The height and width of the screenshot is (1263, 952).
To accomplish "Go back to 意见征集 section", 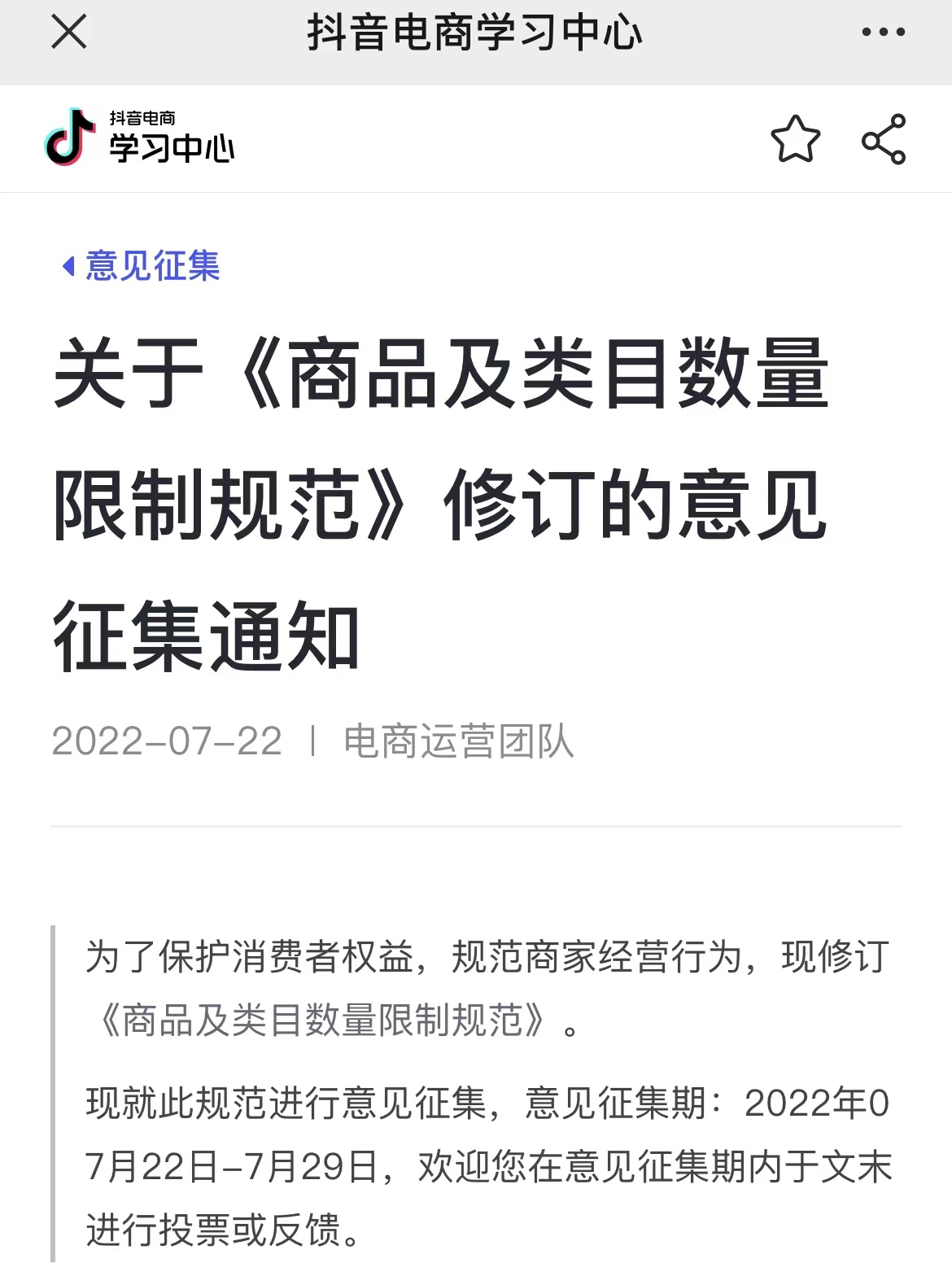I will pos(142,266).
